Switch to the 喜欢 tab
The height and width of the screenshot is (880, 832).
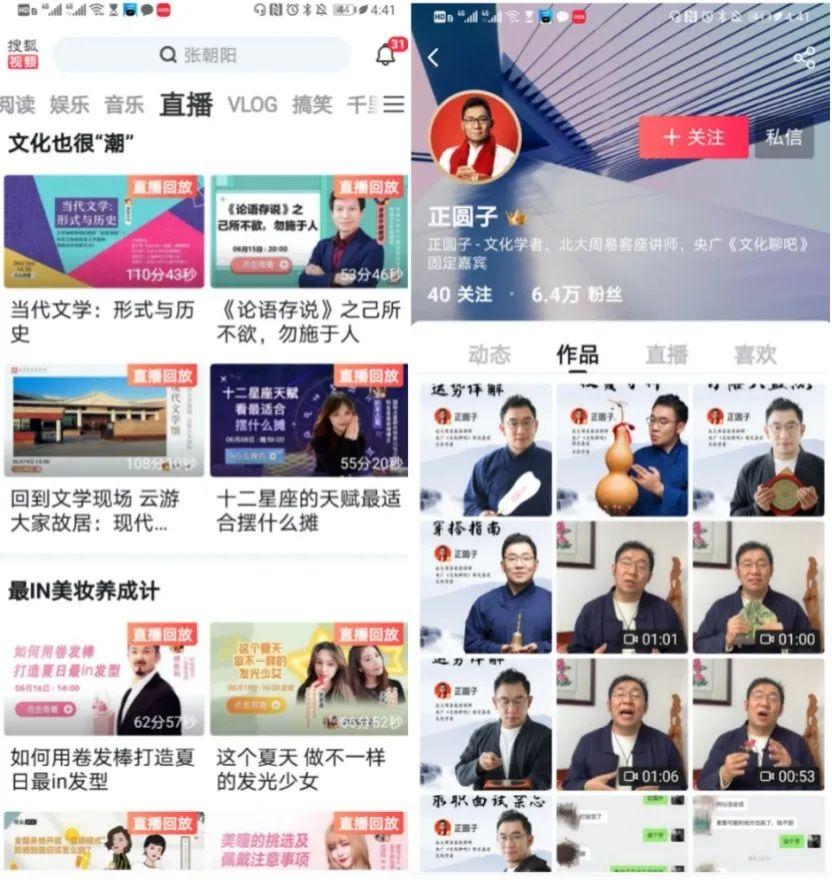click(755, 354)
